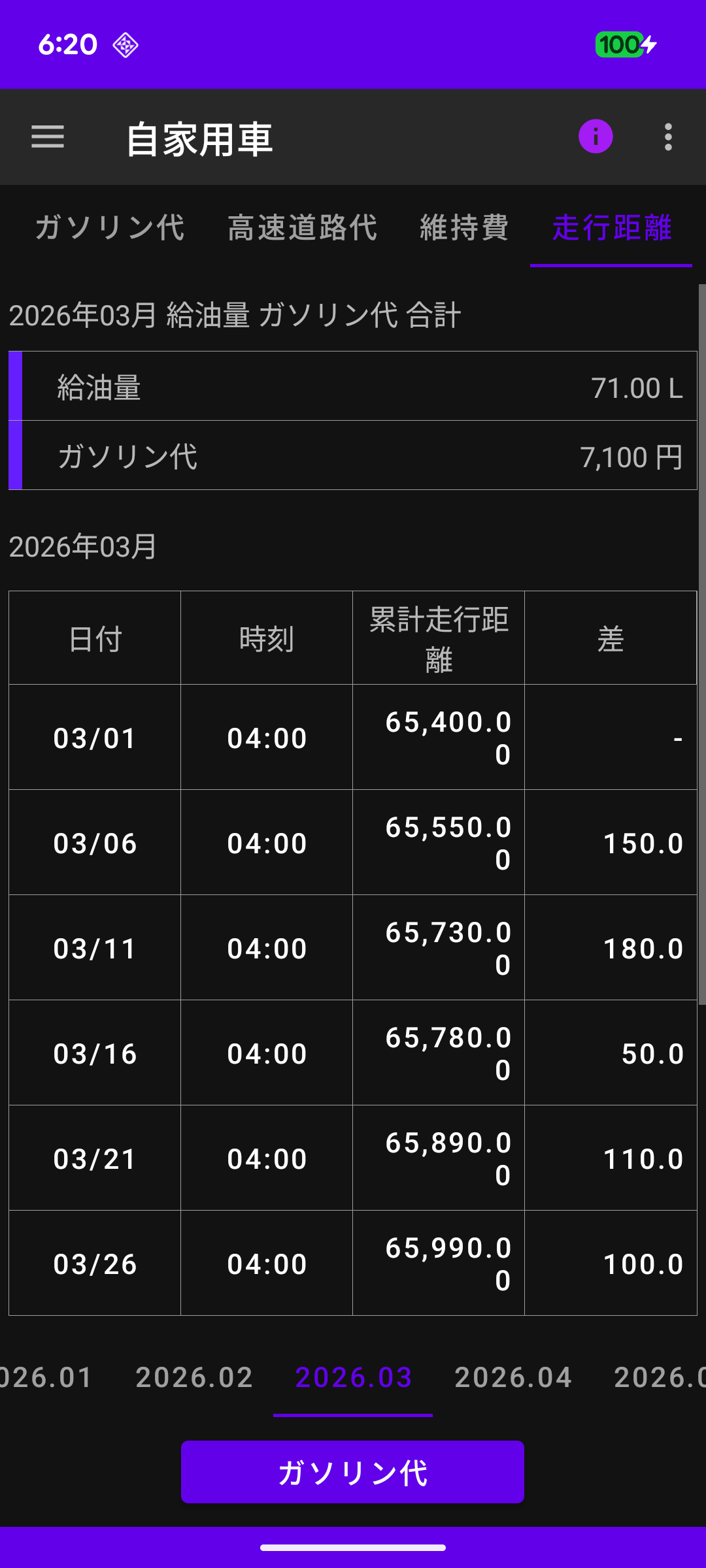Select the 走行距離 tab
Viewport: 706px width, 1568px height.
pos(611,228)
